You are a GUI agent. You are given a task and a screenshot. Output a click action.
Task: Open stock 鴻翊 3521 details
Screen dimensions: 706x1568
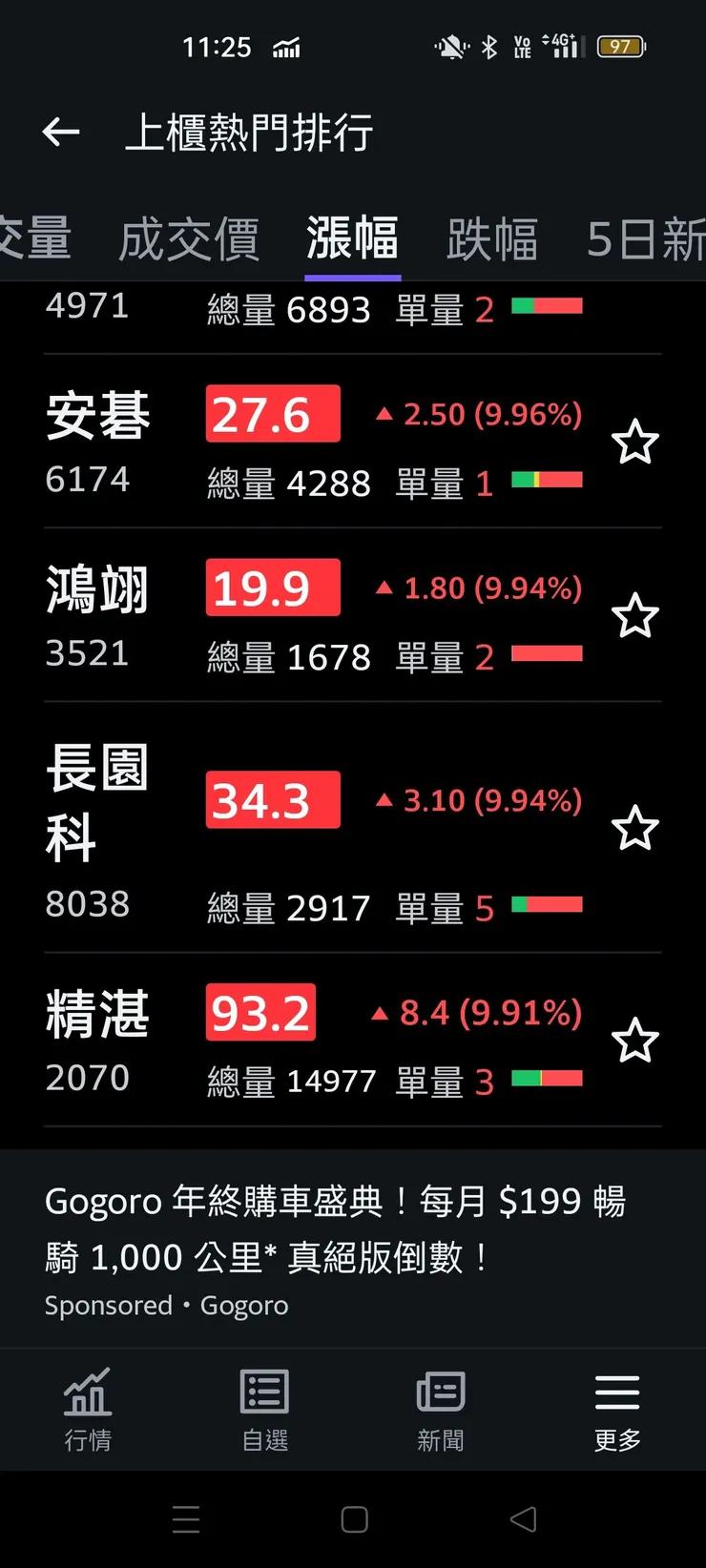[x=98, y=615]
